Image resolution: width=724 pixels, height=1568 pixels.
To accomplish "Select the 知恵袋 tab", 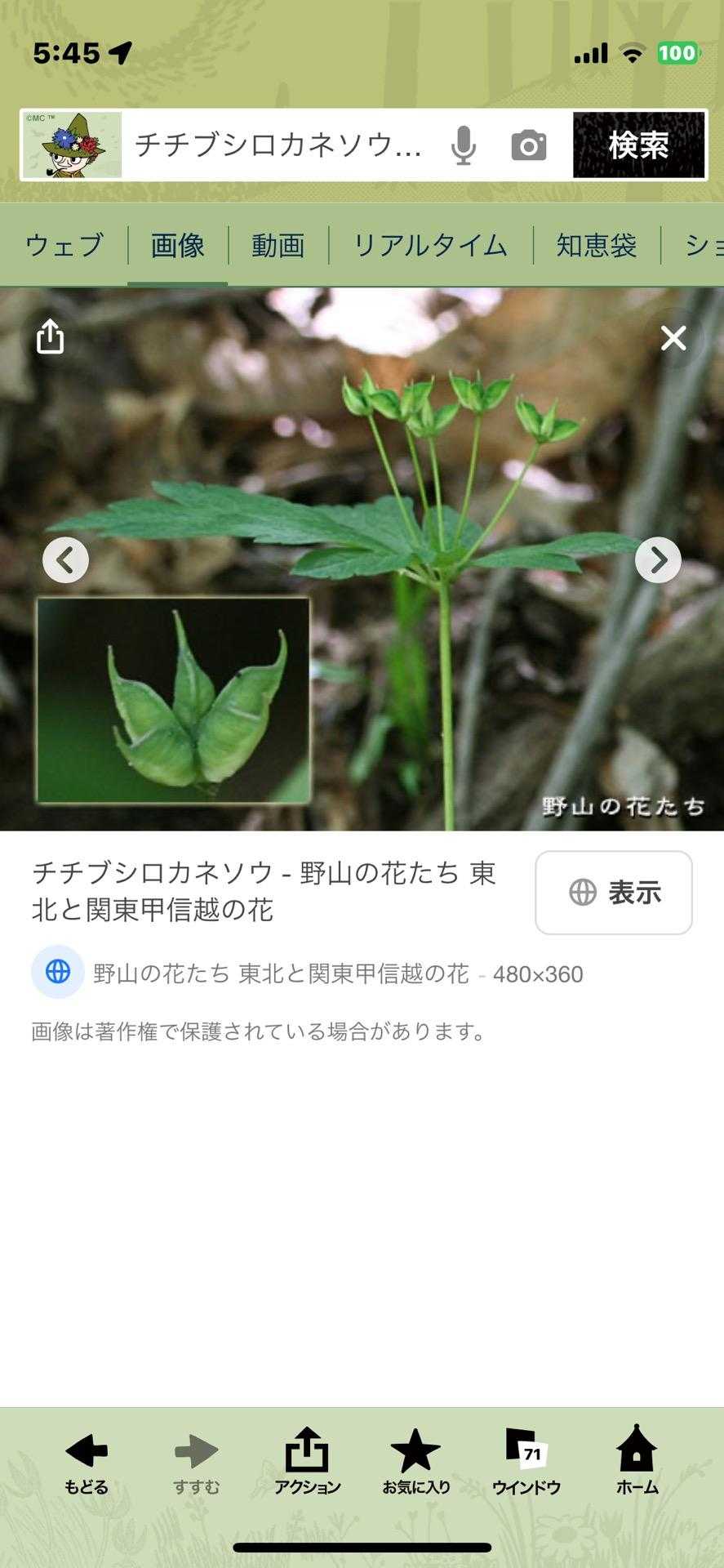I will coord(596,245).
